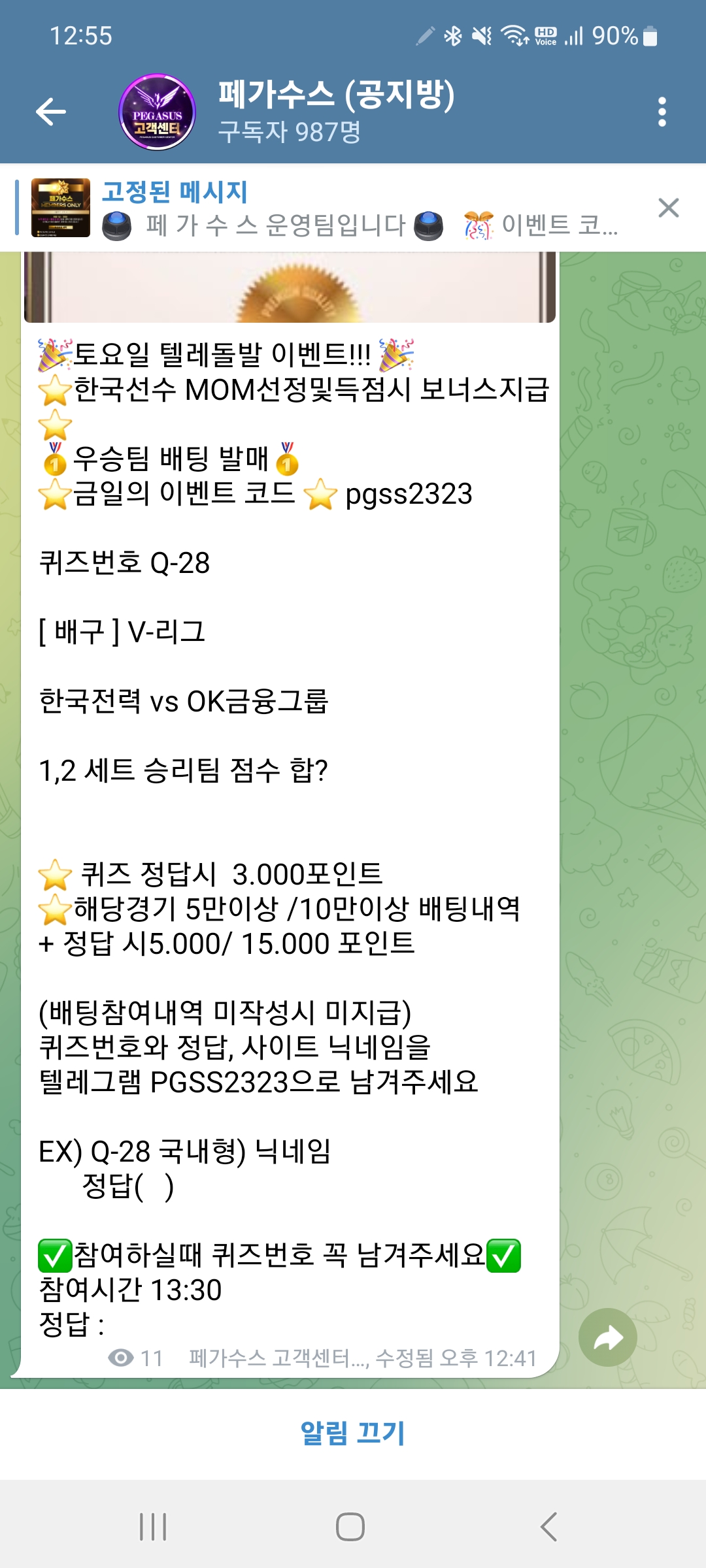This screenshot has height=1568, width=706.
Task: Open the recent apps screen
Action: 153,1527
